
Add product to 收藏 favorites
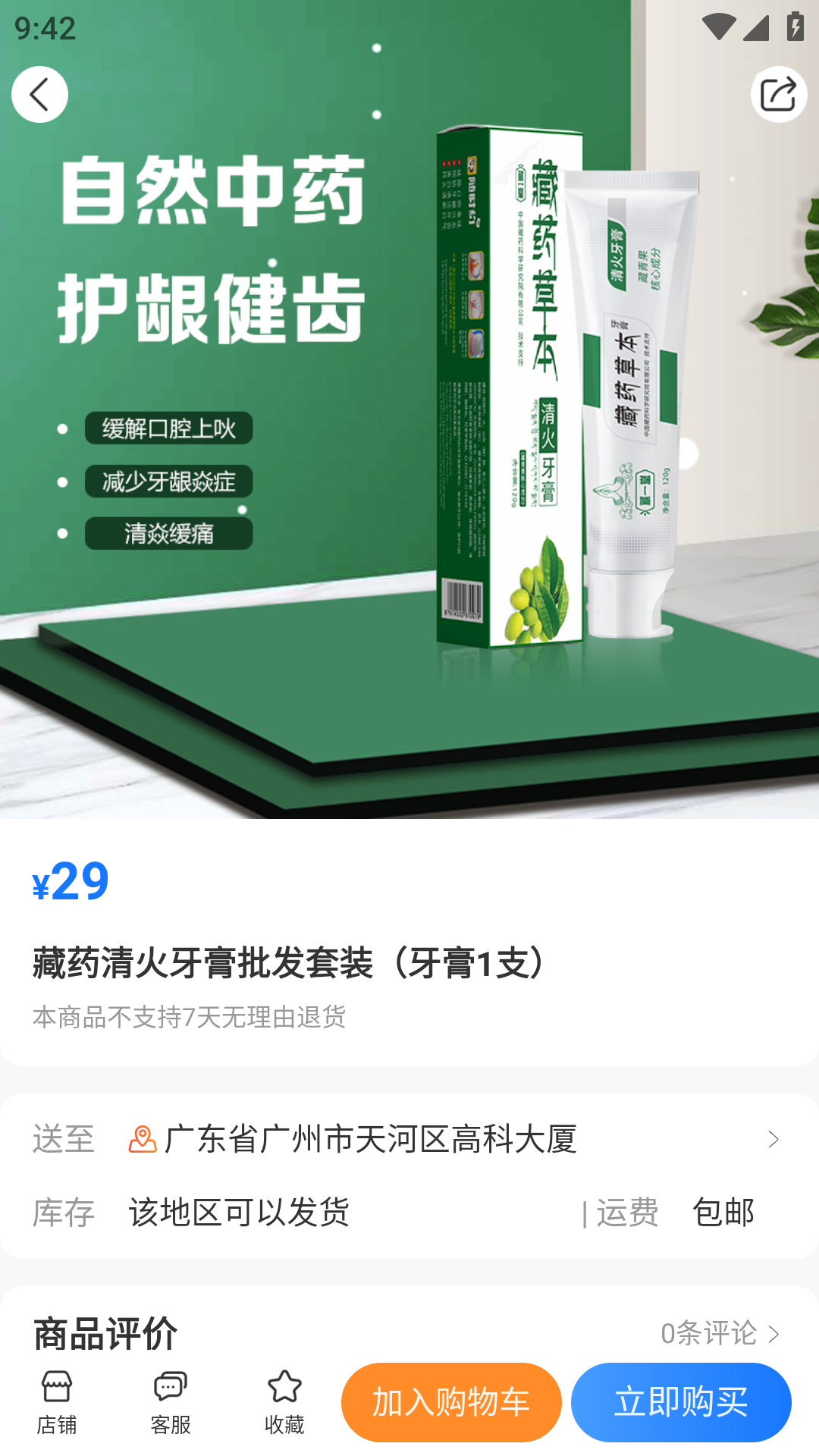284,1402
